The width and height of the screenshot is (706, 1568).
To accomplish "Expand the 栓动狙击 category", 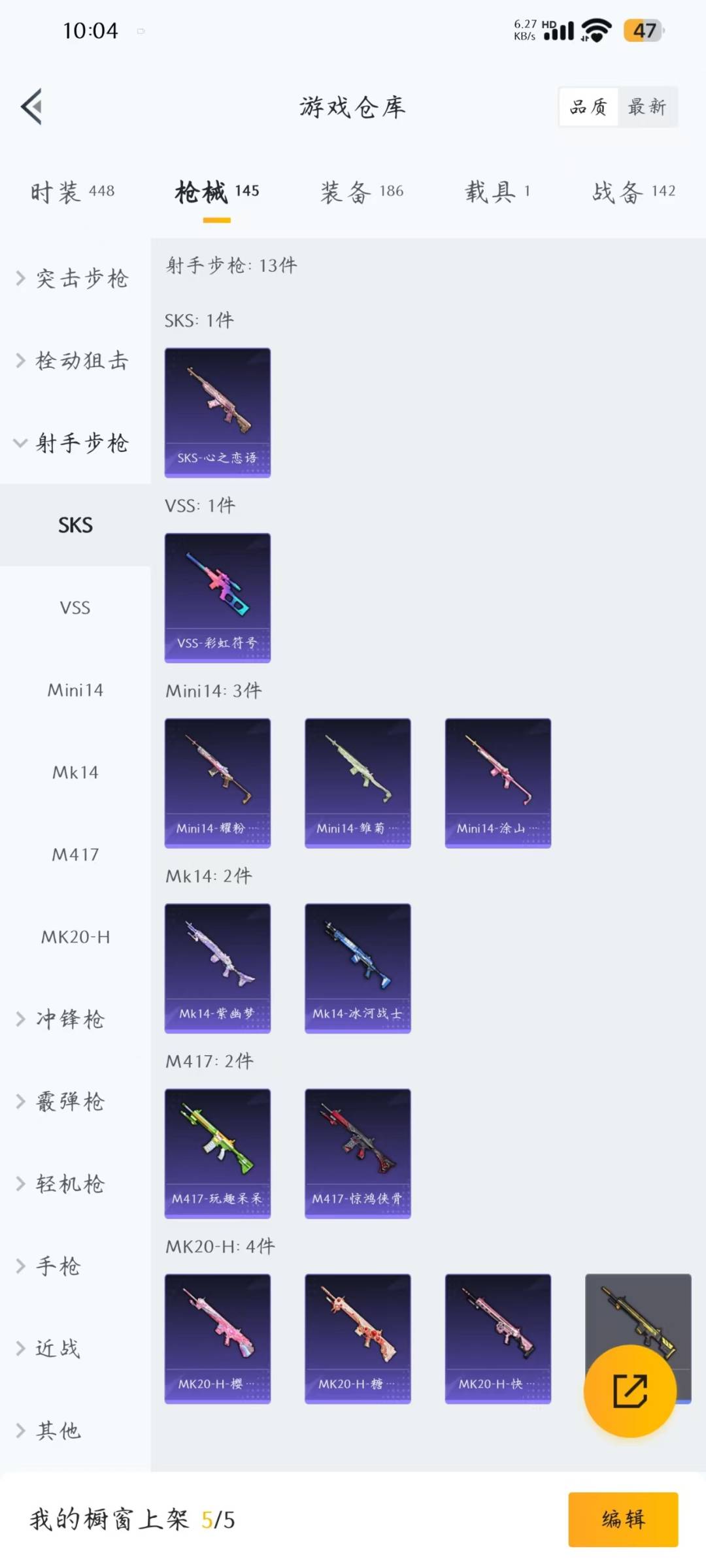I will coord(73,361).
